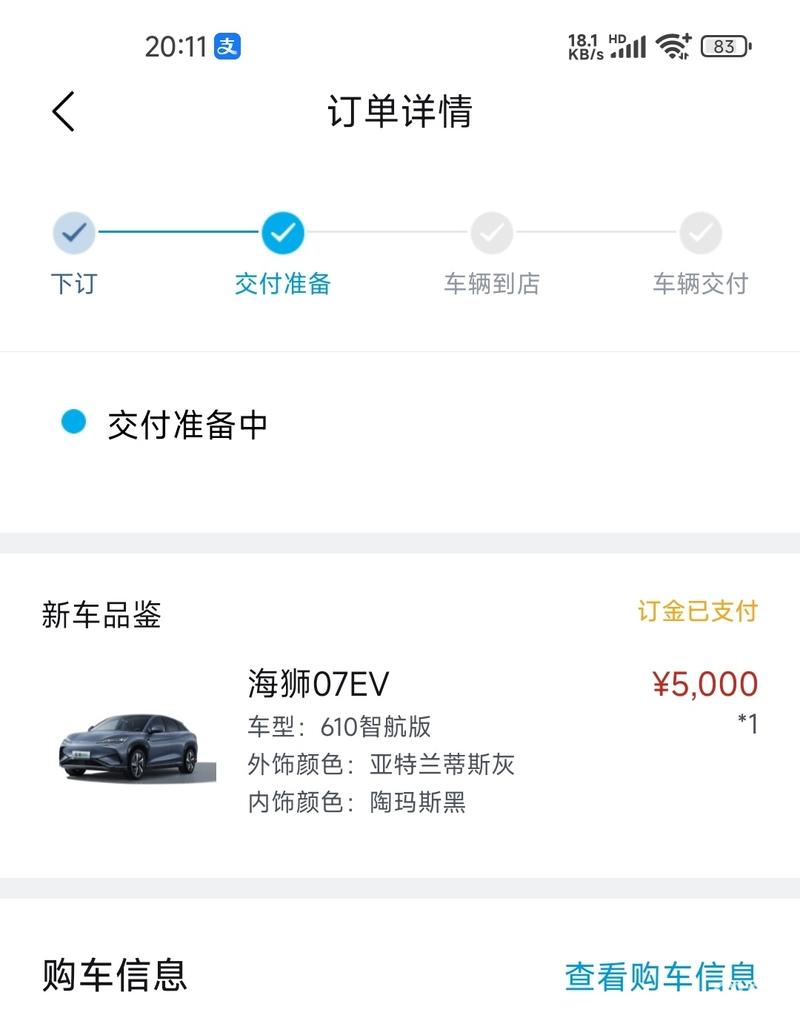Tap the Alipay icon beside the clock
This screenshot has width=800, height=1016.
(x=227, y=45)
